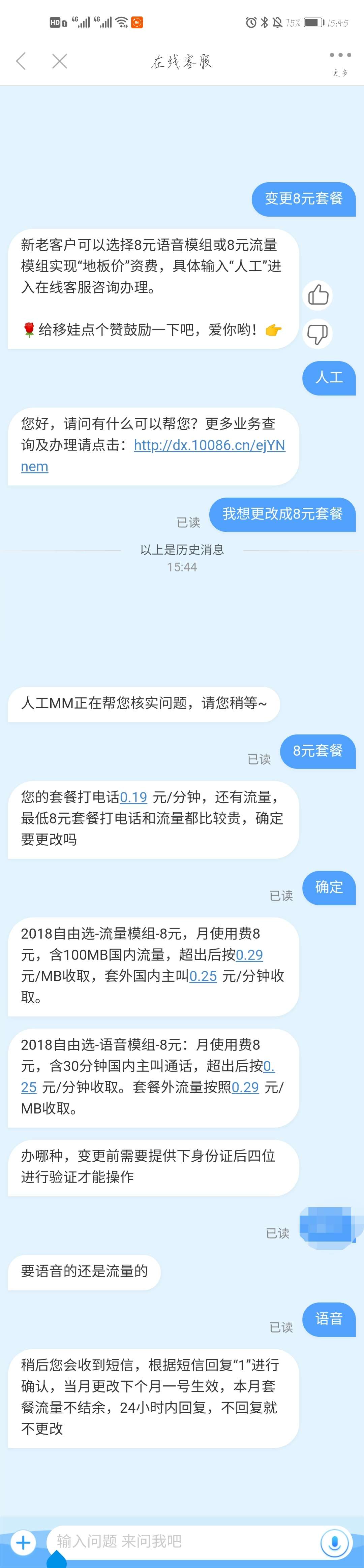
Task: Give the bot reply a thumbs up
Action: point(317,296)
